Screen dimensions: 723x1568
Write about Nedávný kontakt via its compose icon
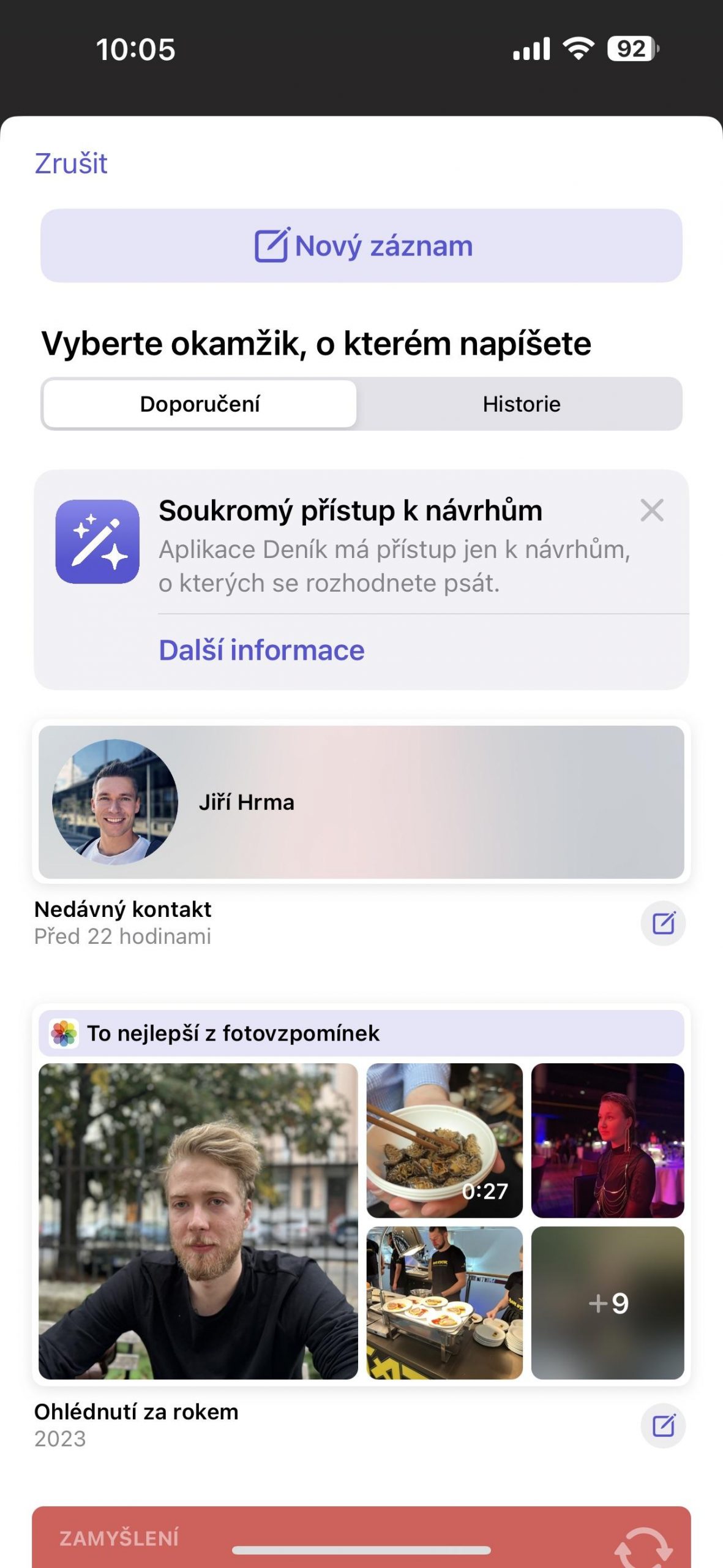(663, 923)
